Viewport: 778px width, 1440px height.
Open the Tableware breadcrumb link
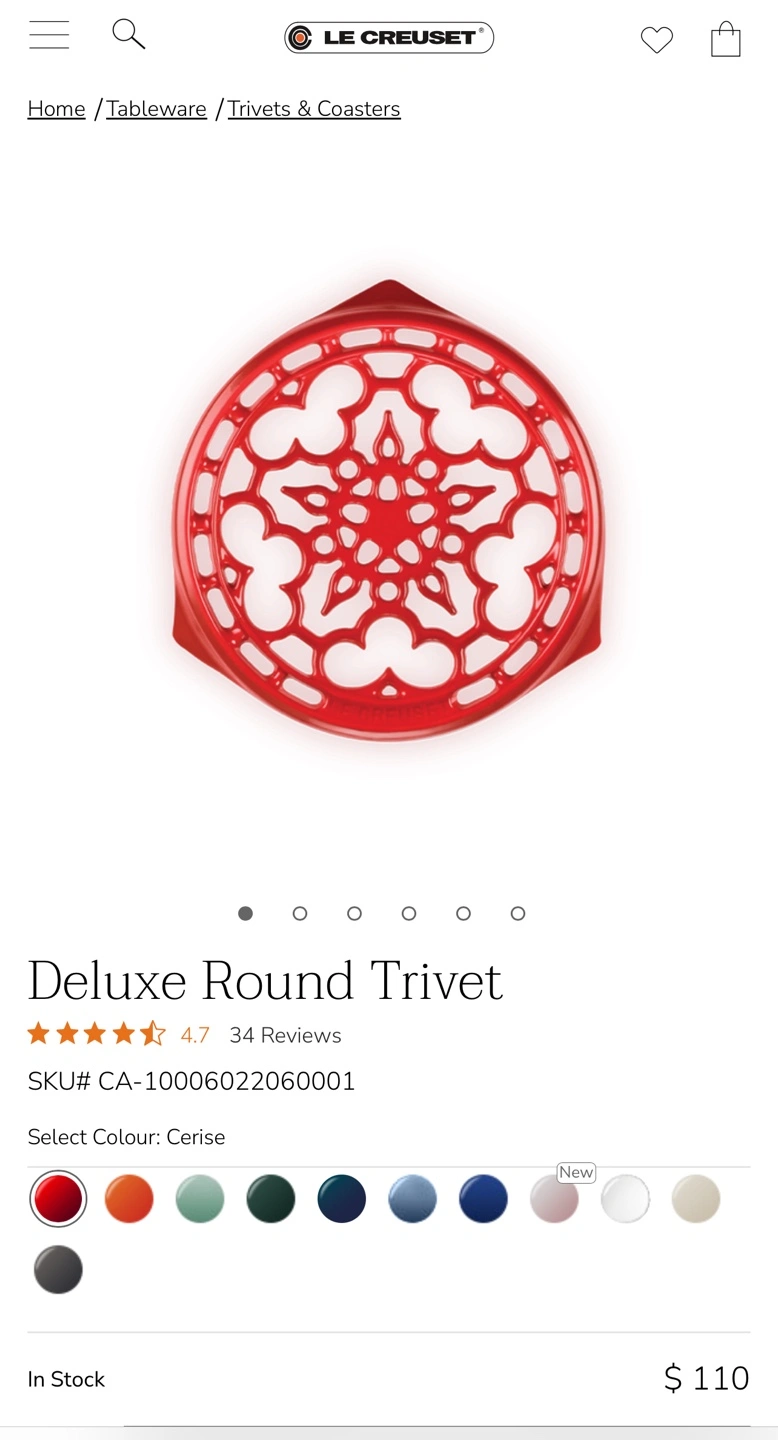click(x=156, y=109)
